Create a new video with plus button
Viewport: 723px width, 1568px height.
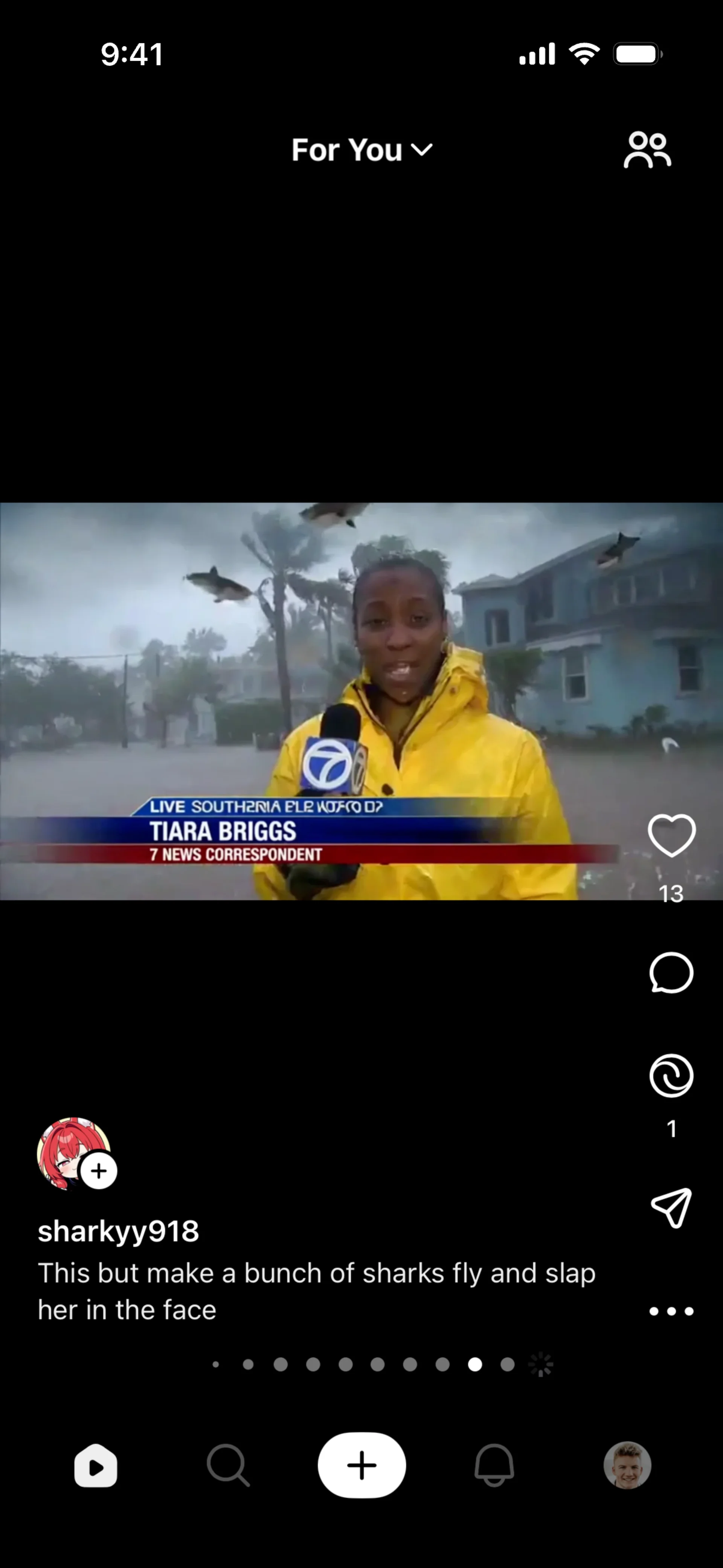[x=361, y=1466]
